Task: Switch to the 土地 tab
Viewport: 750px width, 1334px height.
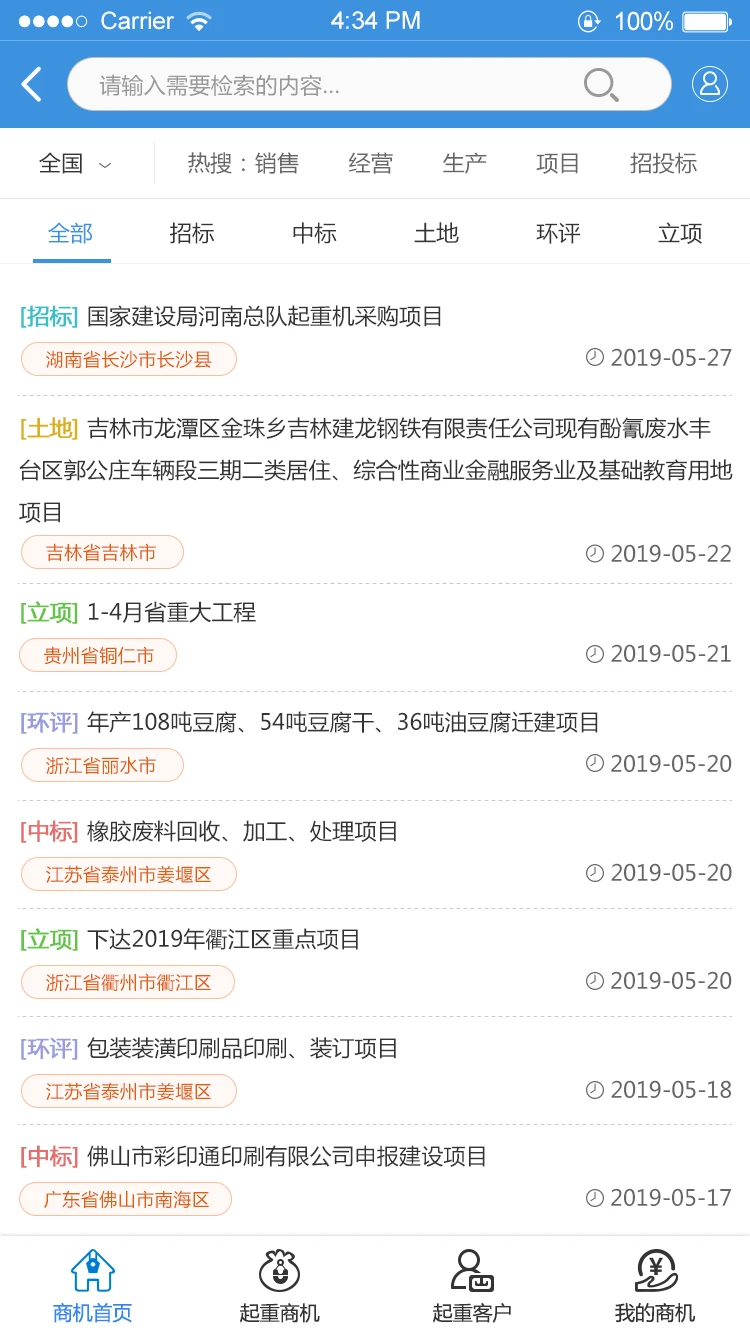Action: pyautogui.click(x=435, y=232)
